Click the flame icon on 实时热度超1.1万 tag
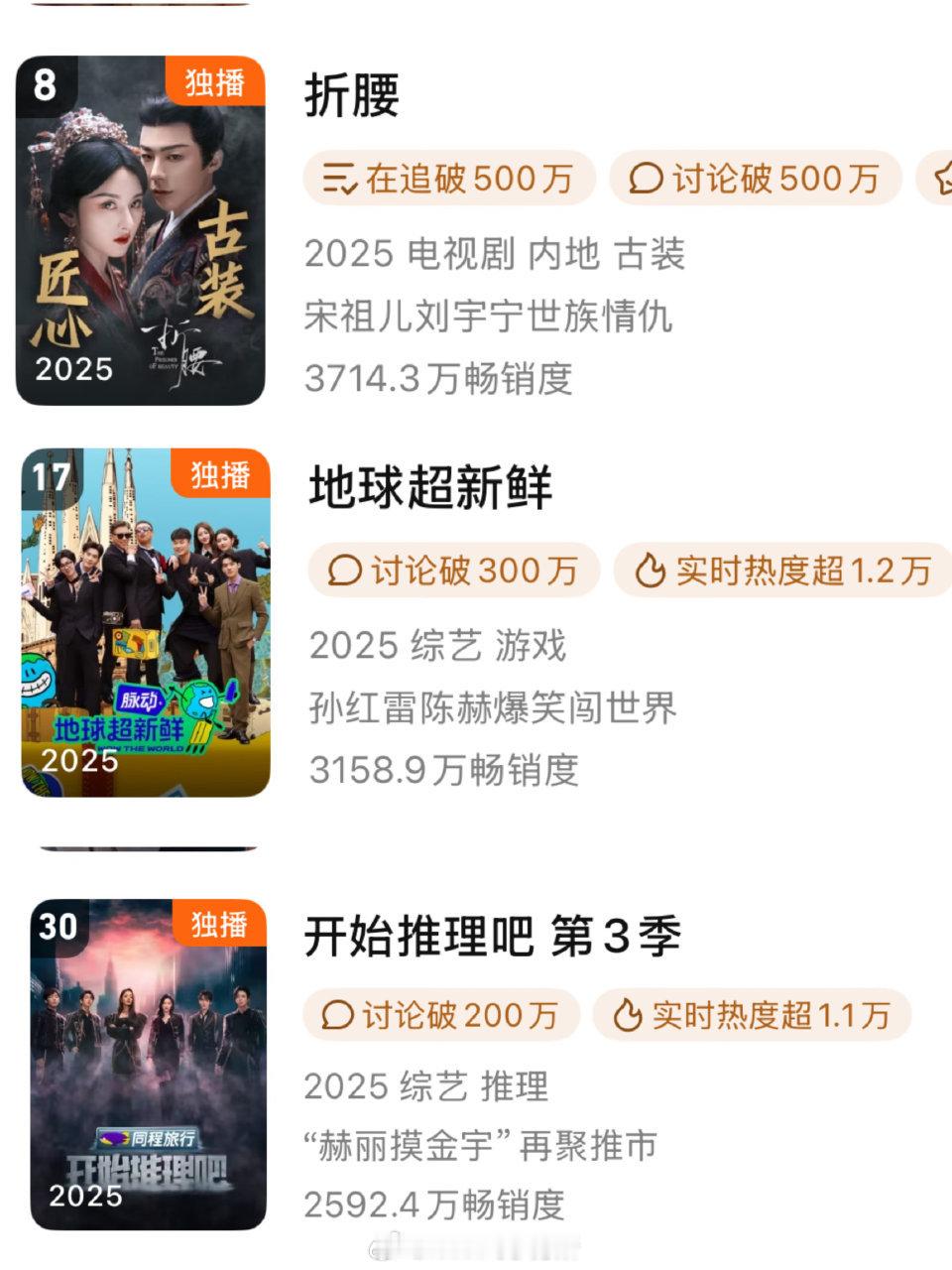952x1270 pixels. pos(627,1014)
